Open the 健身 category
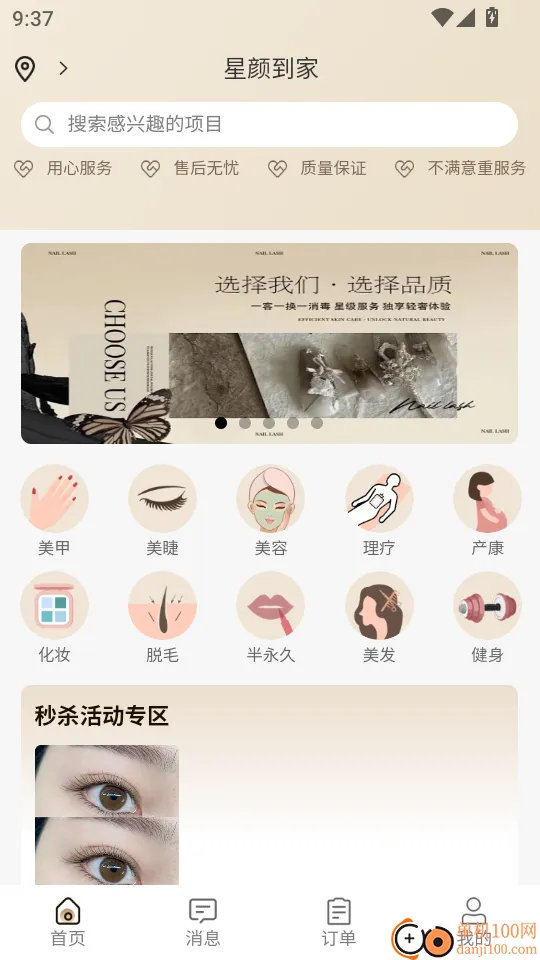Image resolution: width=540 pixels, height=960 pixels. [x=487, y=618]
